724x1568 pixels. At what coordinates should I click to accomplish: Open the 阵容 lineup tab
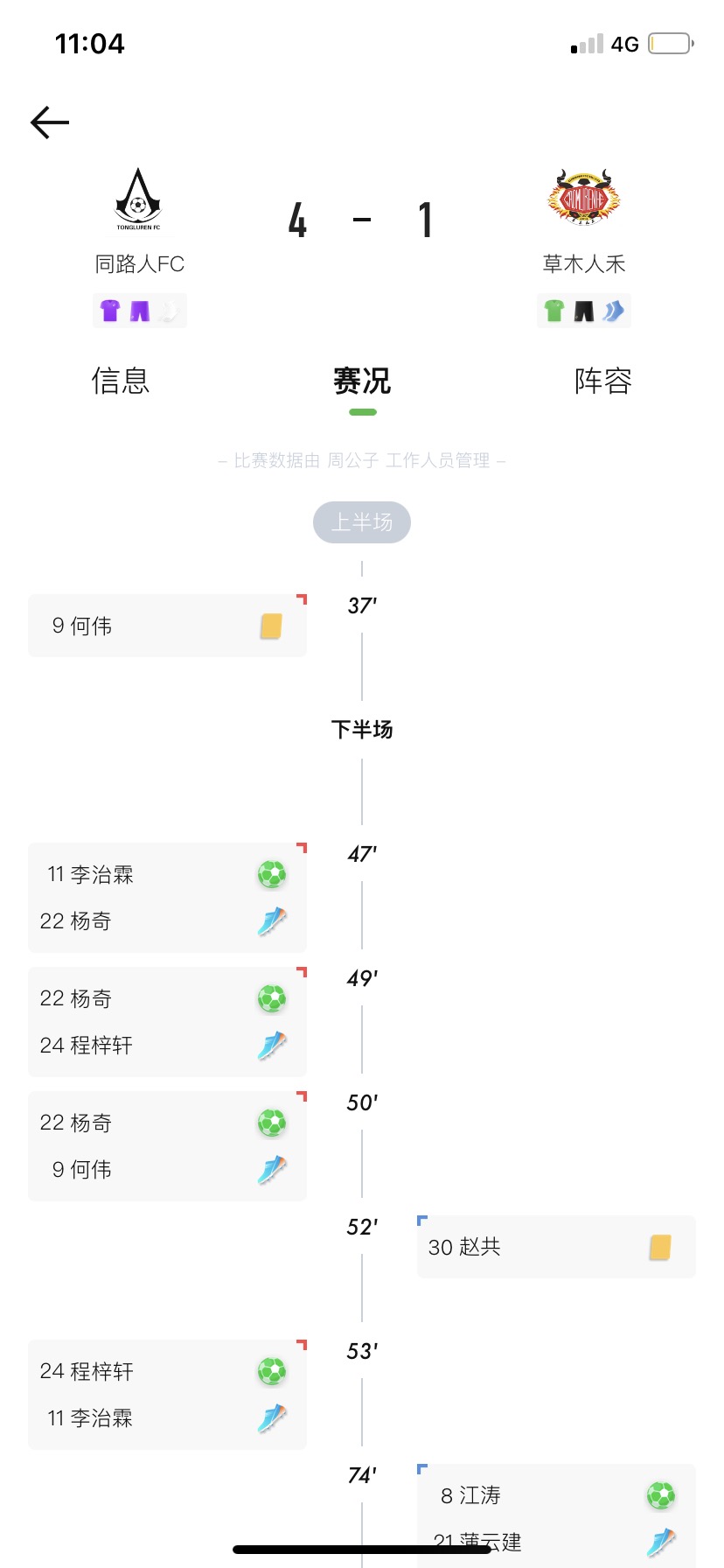pyautogui.click(x=602, y=381)
